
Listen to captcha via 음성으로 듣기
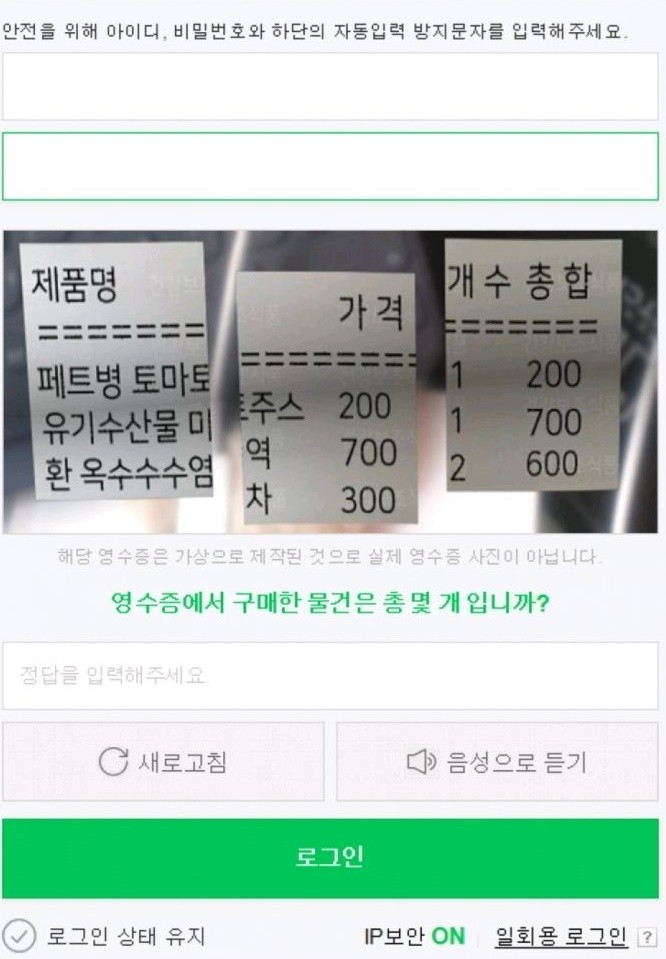click(497, 762)
